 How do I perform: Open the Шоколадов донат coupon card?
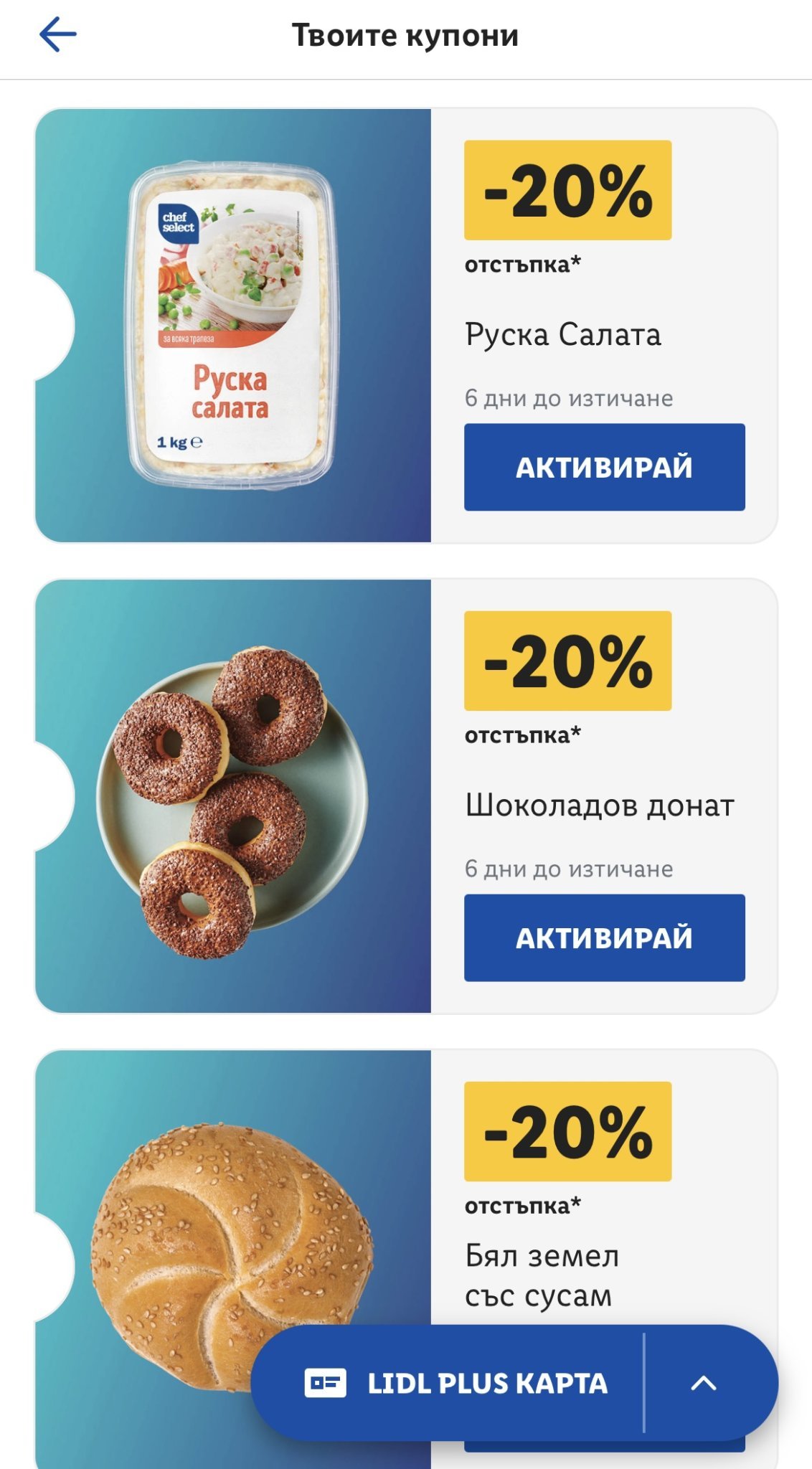[x=233, y=796]
